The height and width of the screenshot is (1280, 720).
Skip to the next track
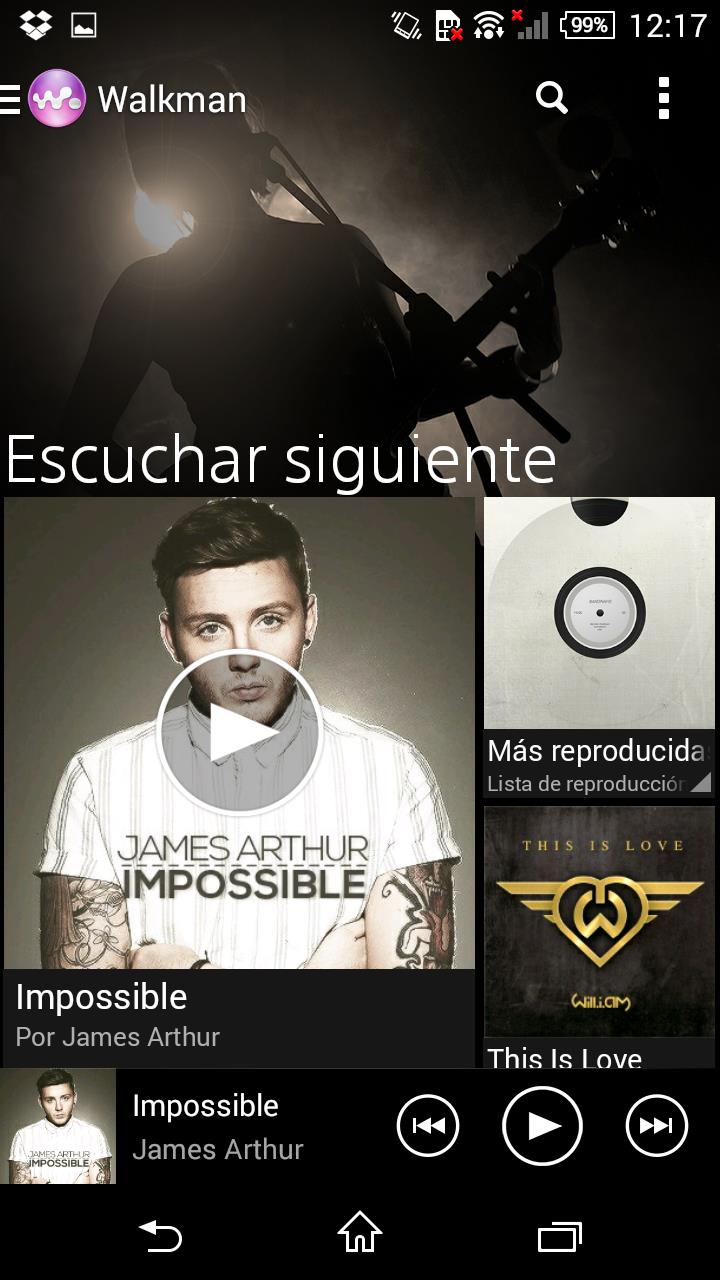[x=657, y=1126]
